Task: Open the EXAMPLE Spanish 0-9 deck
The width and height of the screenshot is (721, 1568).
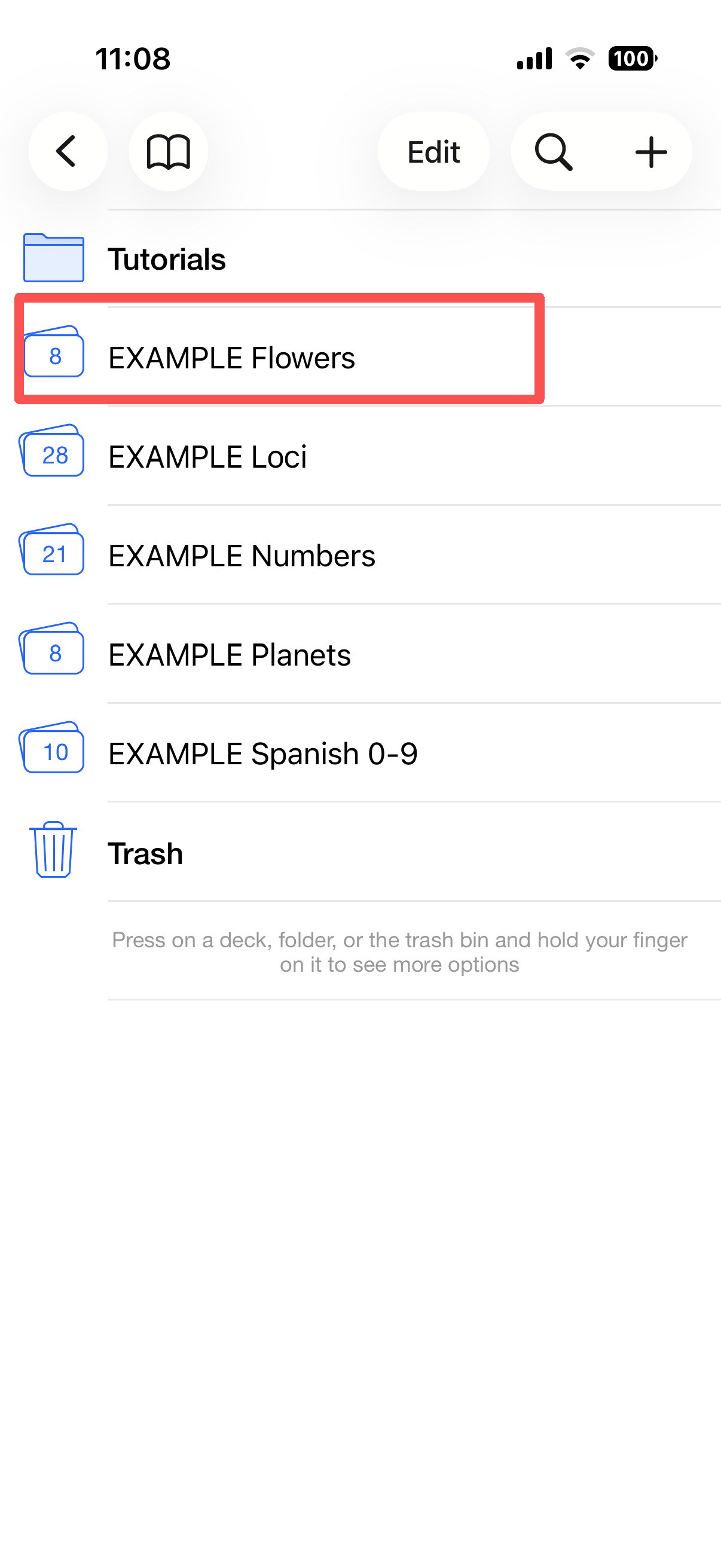Action: pyautogui.click(x=360, y=754)
